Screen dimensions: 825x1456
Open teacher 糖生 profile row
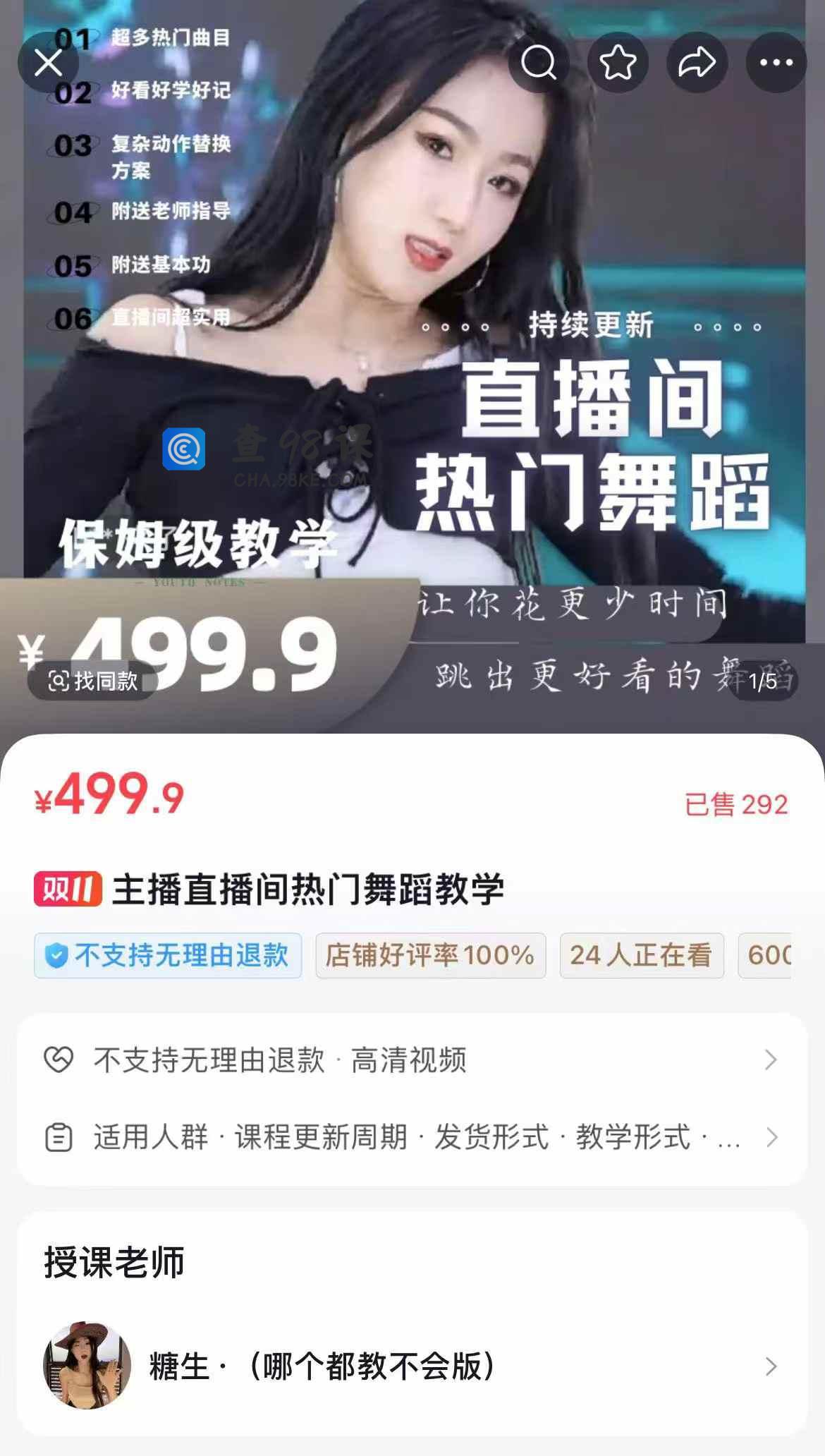pos(412,1366)
